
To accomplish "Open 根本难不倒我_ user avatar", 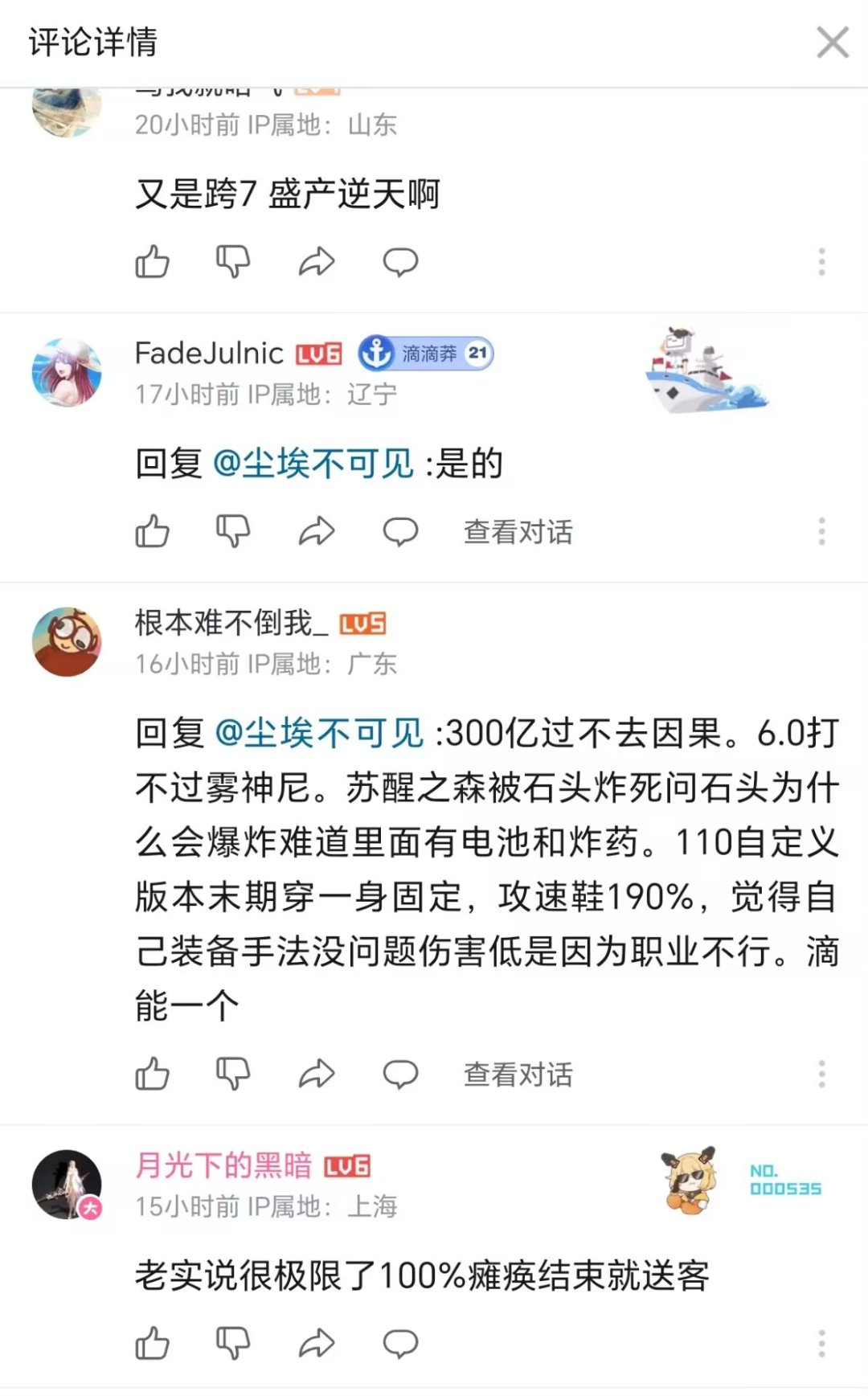I will pyautogui.click(x=67, y=641).
